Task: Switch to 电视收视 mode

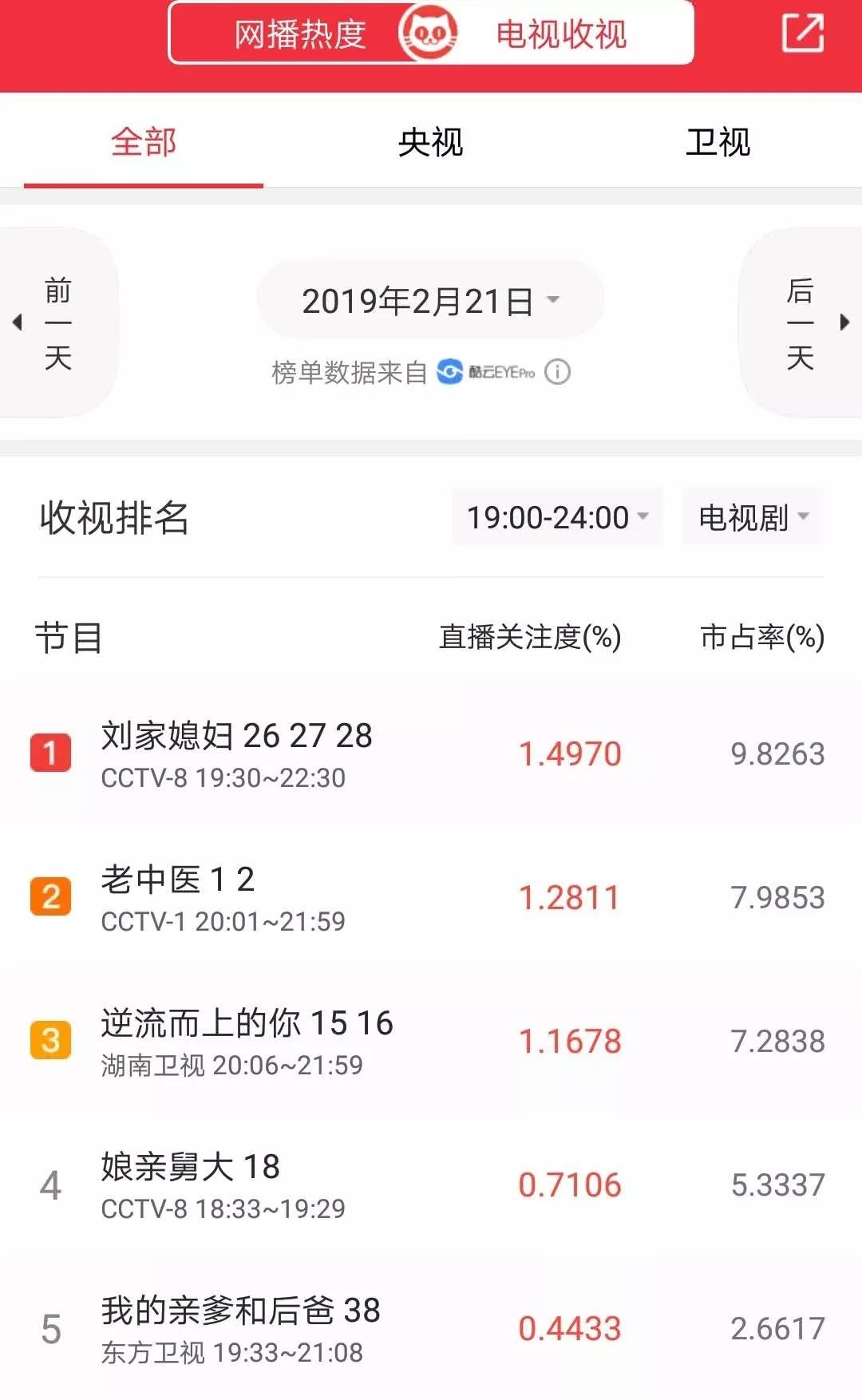Action: tap(560, 35)
